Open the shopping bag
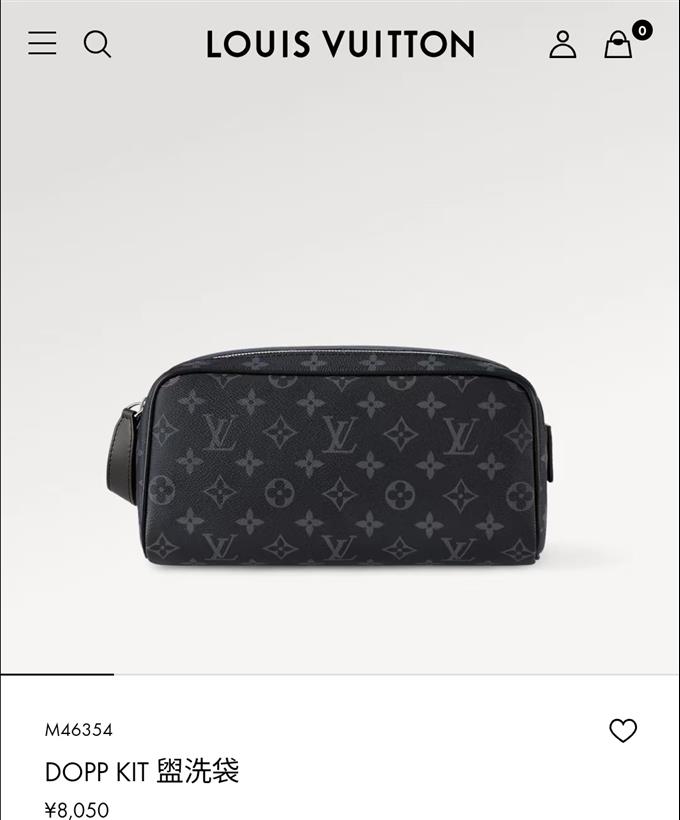 [619, 44]
